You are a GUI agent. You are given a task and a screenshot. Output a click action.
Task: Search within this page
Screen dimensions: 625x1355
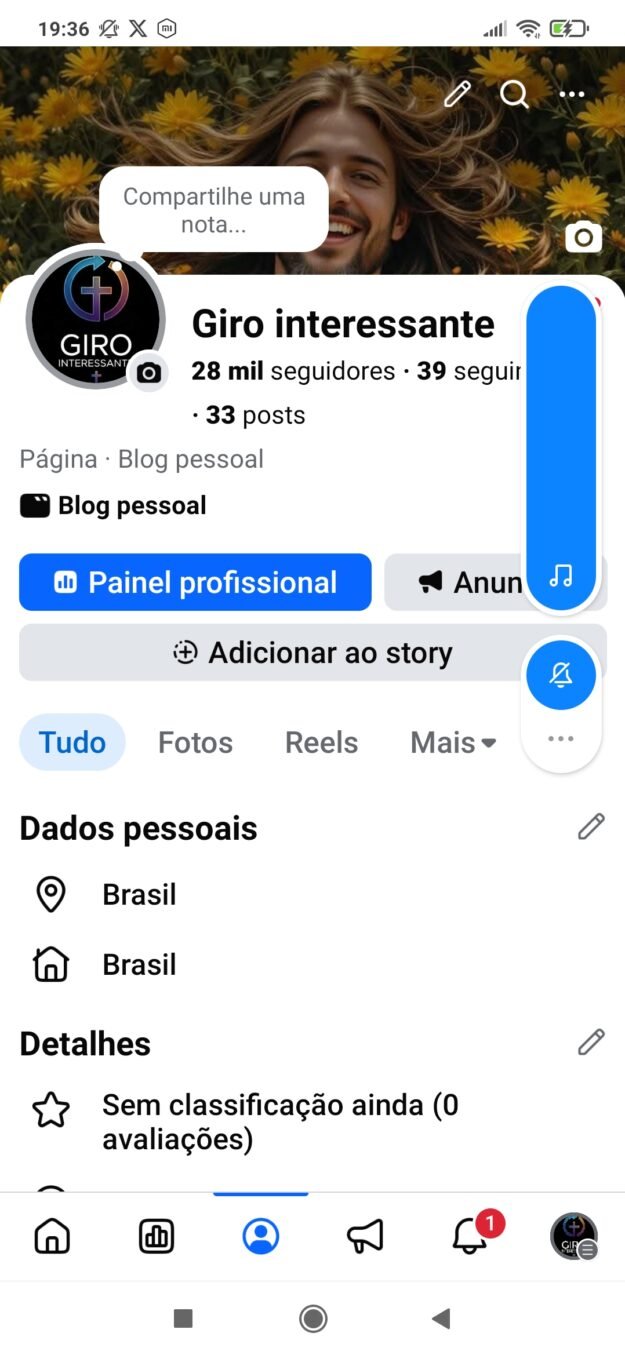pyautogui.click(x=514, y=95)
